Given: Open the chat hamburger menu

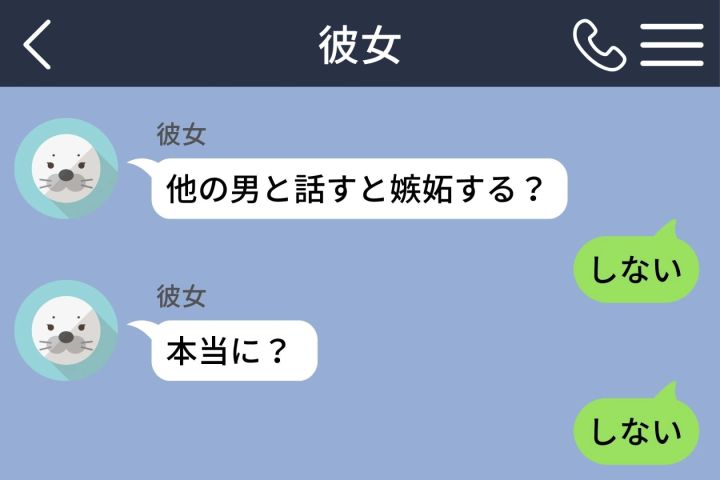Looking at the screenshot, I should point(672,45).
